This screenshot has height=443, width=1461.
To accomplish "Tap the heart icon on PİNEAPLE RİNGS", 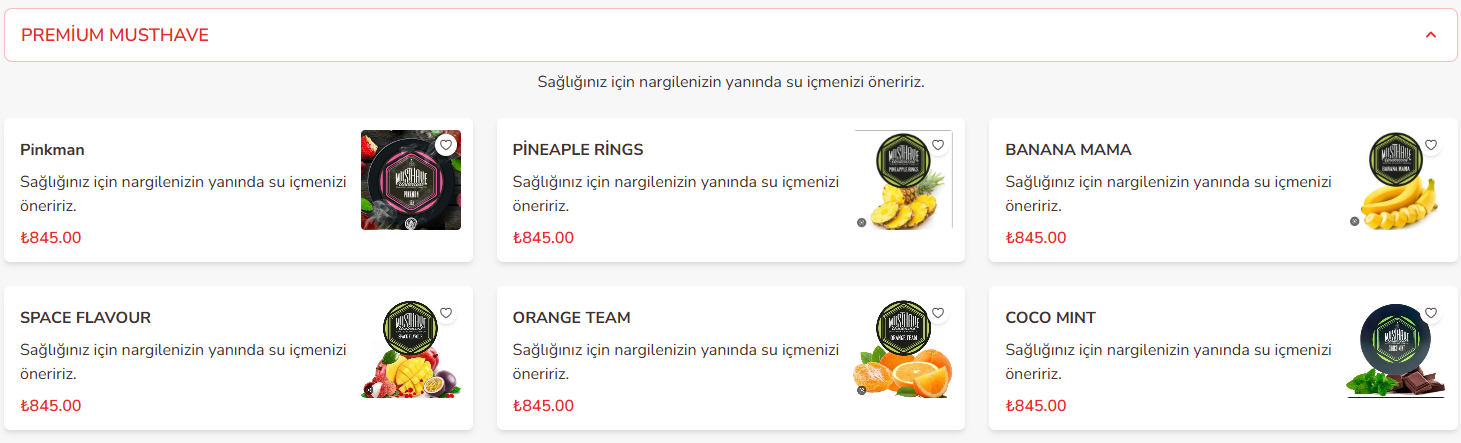I will coord(938,145).
